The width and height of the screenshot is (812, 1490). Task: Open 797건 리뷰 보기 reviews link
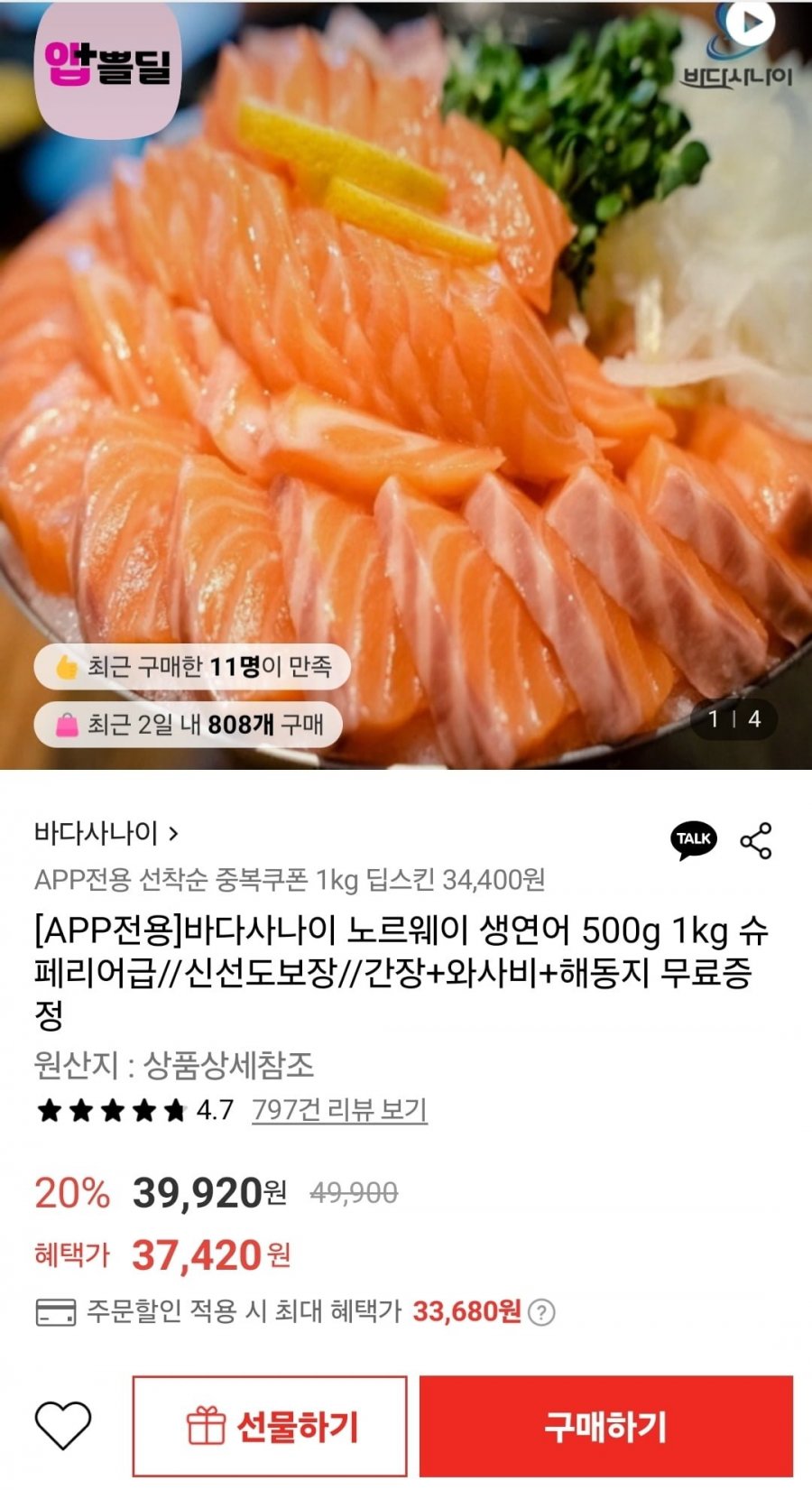tap(339, 1109)
